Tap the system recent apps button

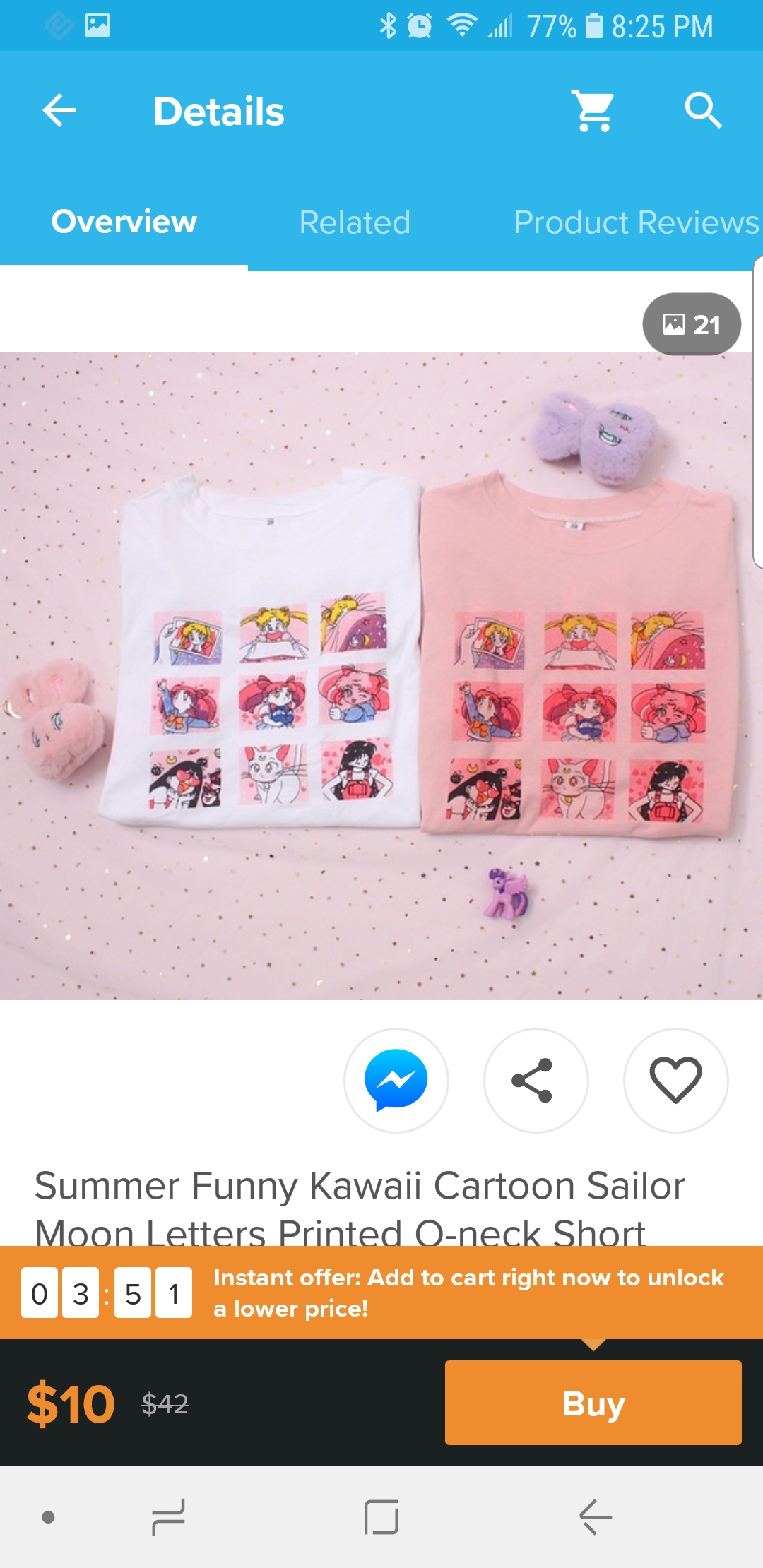tap(168, 1517)
